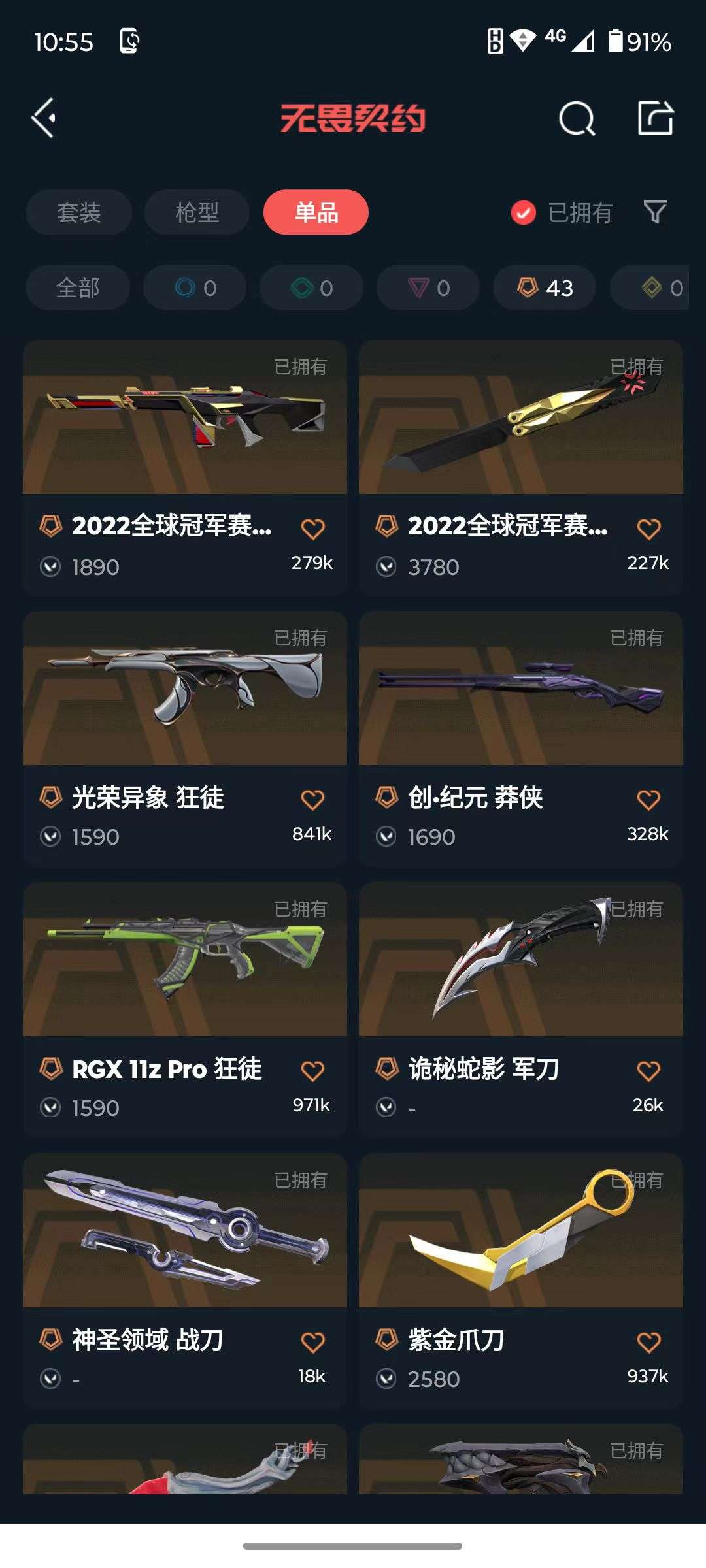Tap the 2022全球冠军赛 knife thumbnail
This screenshot has height=1568, width=706.
tap(520, 425)
